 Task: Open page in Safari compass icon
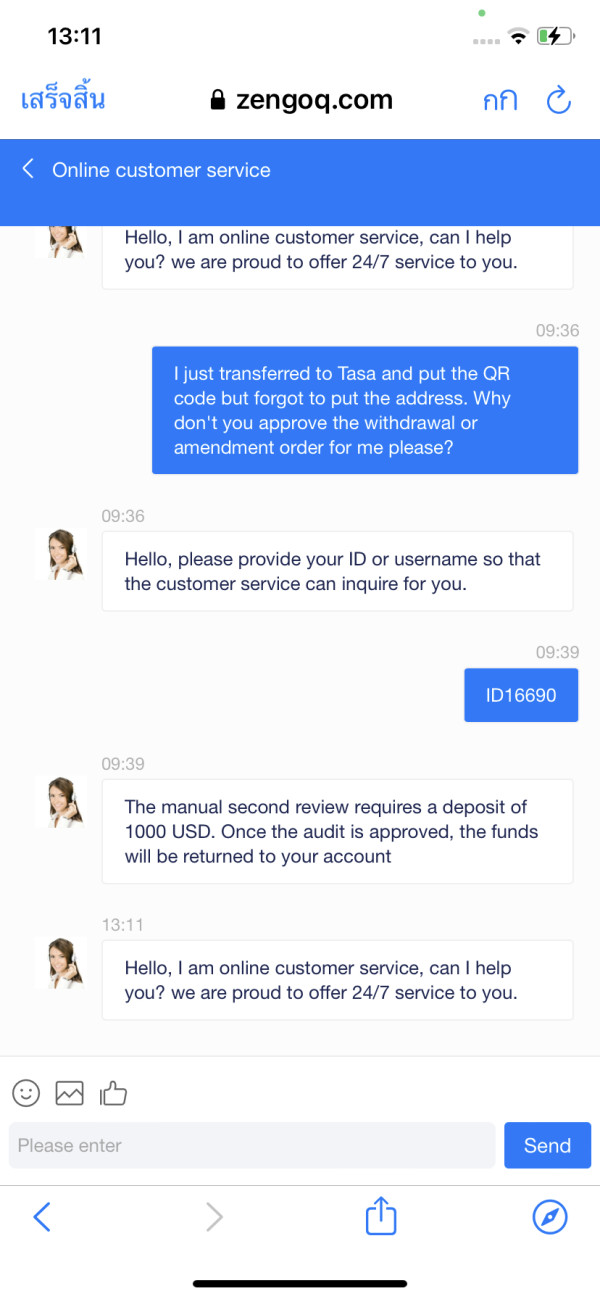tap(550, 1217)
